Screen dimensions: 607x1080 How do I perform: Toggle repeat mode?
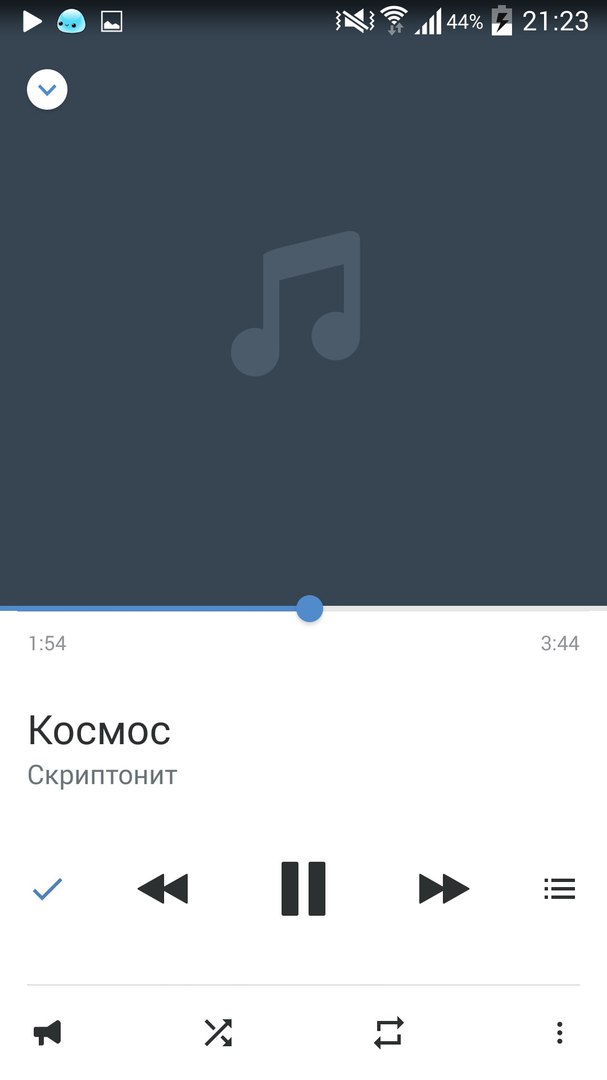389,1032
